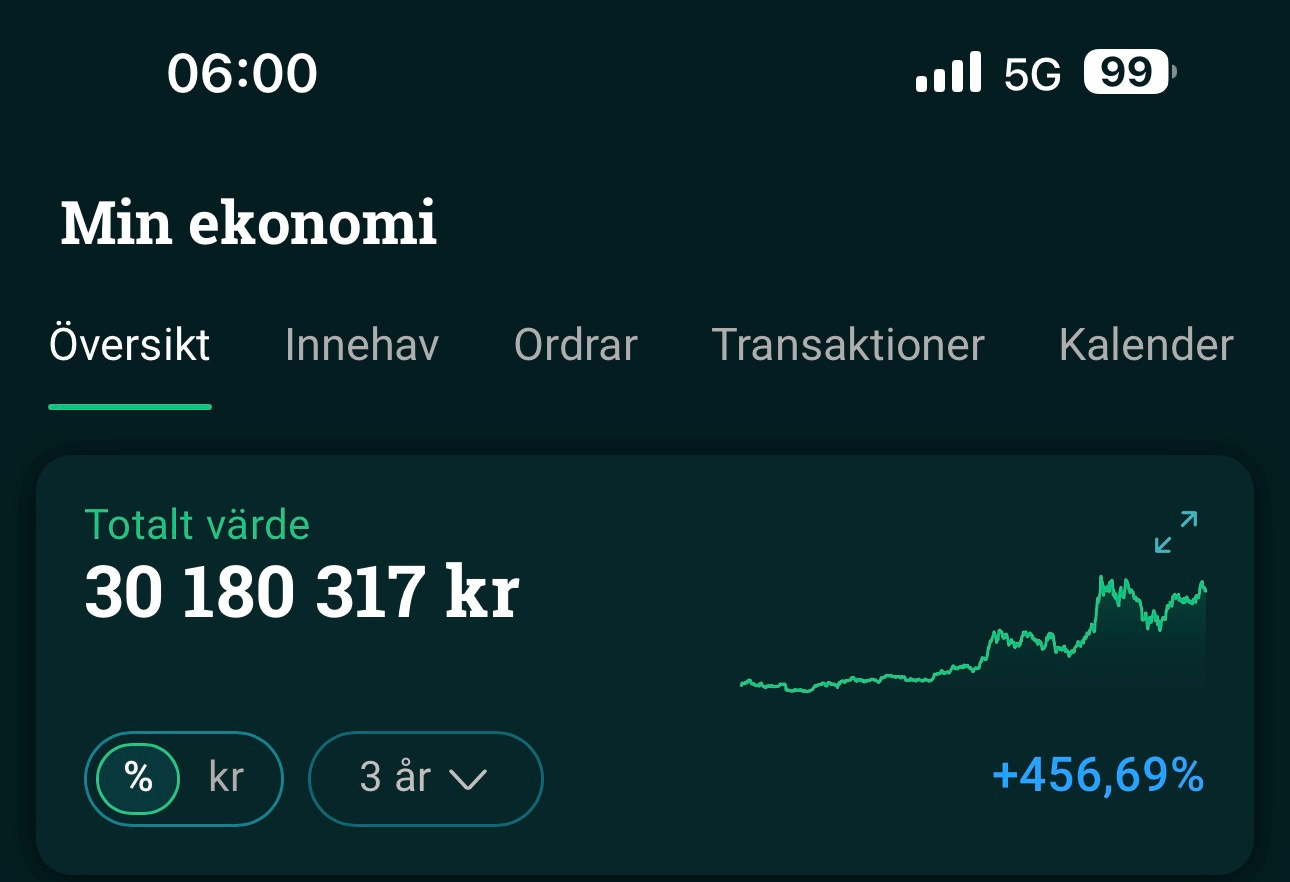Open the Ordrar tab
This screenshot has height=882, width=1290.
click(576, 345)
